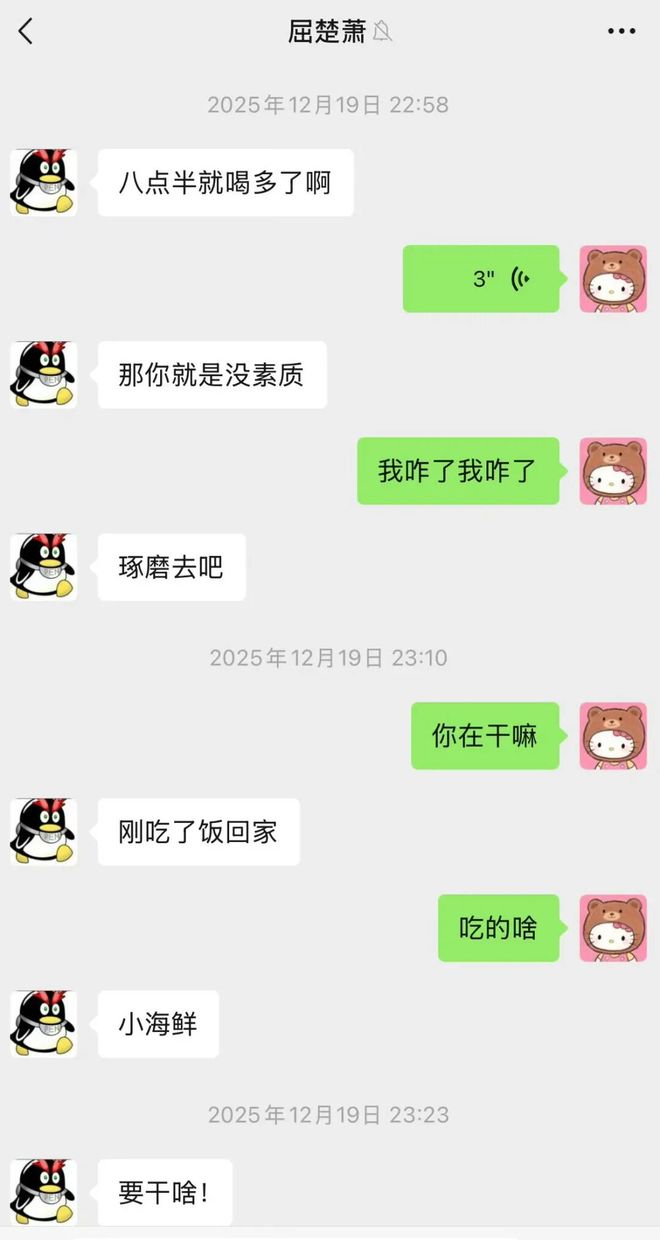View my avatar next to "吃的啥"

pos(613,928)
